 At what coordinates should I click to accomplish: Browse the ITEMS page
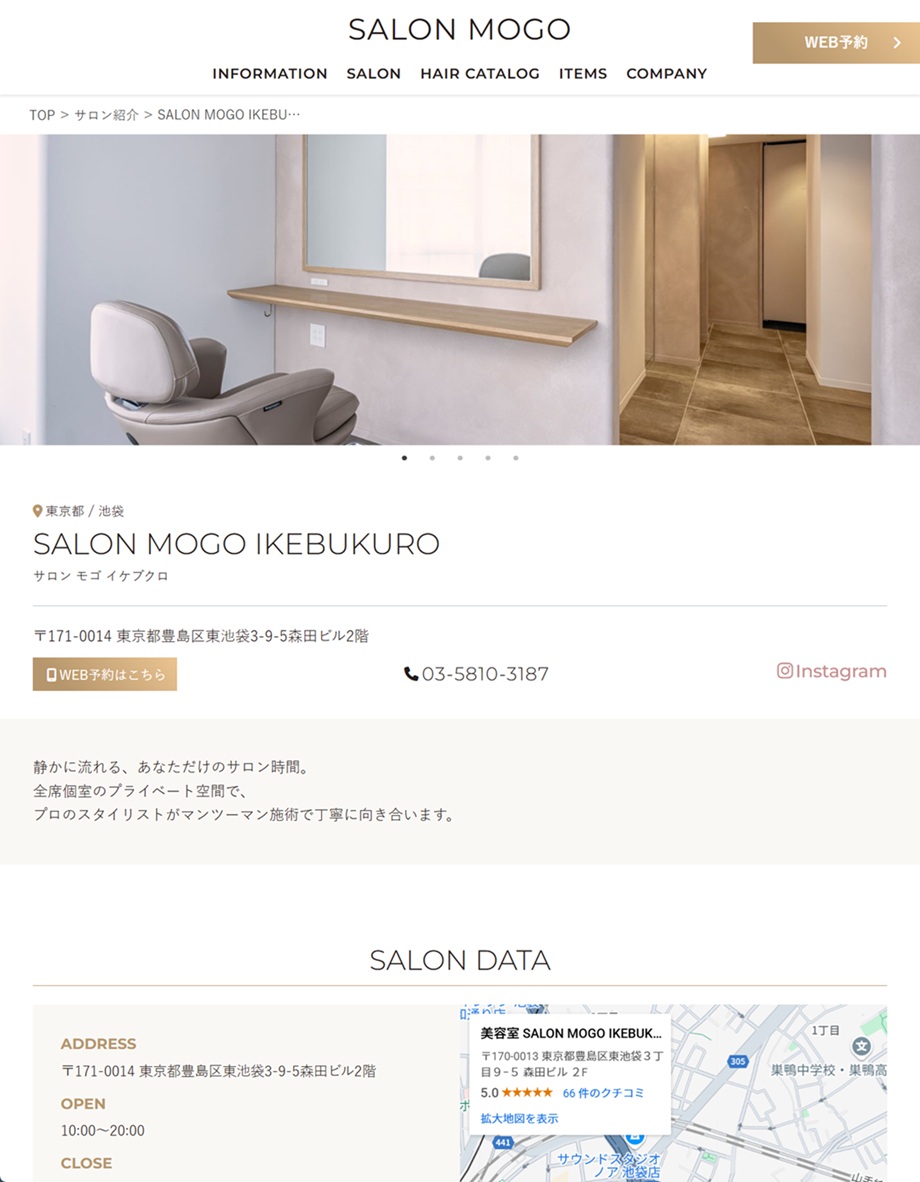[582, 74]
